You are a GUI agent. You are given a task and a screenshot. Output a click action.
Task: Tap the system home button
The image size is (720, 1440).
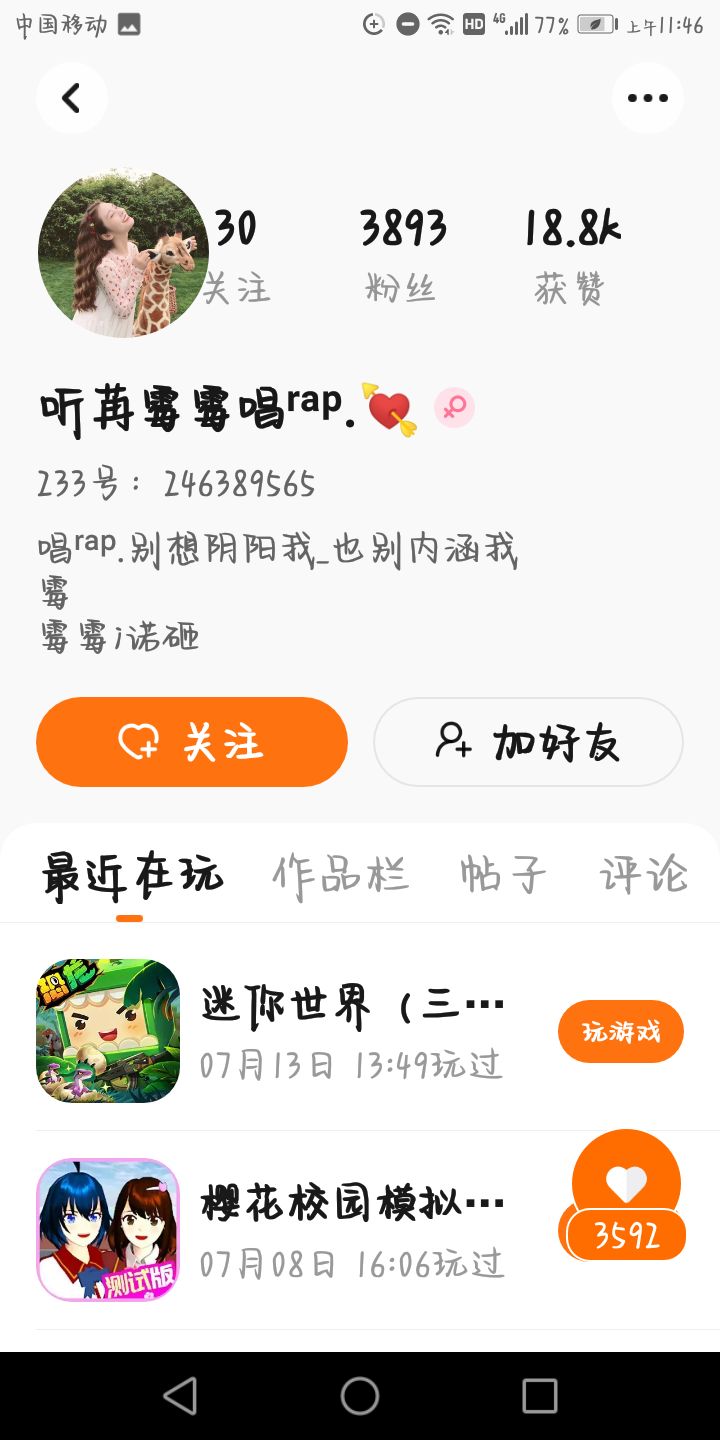coord(360,1396)
